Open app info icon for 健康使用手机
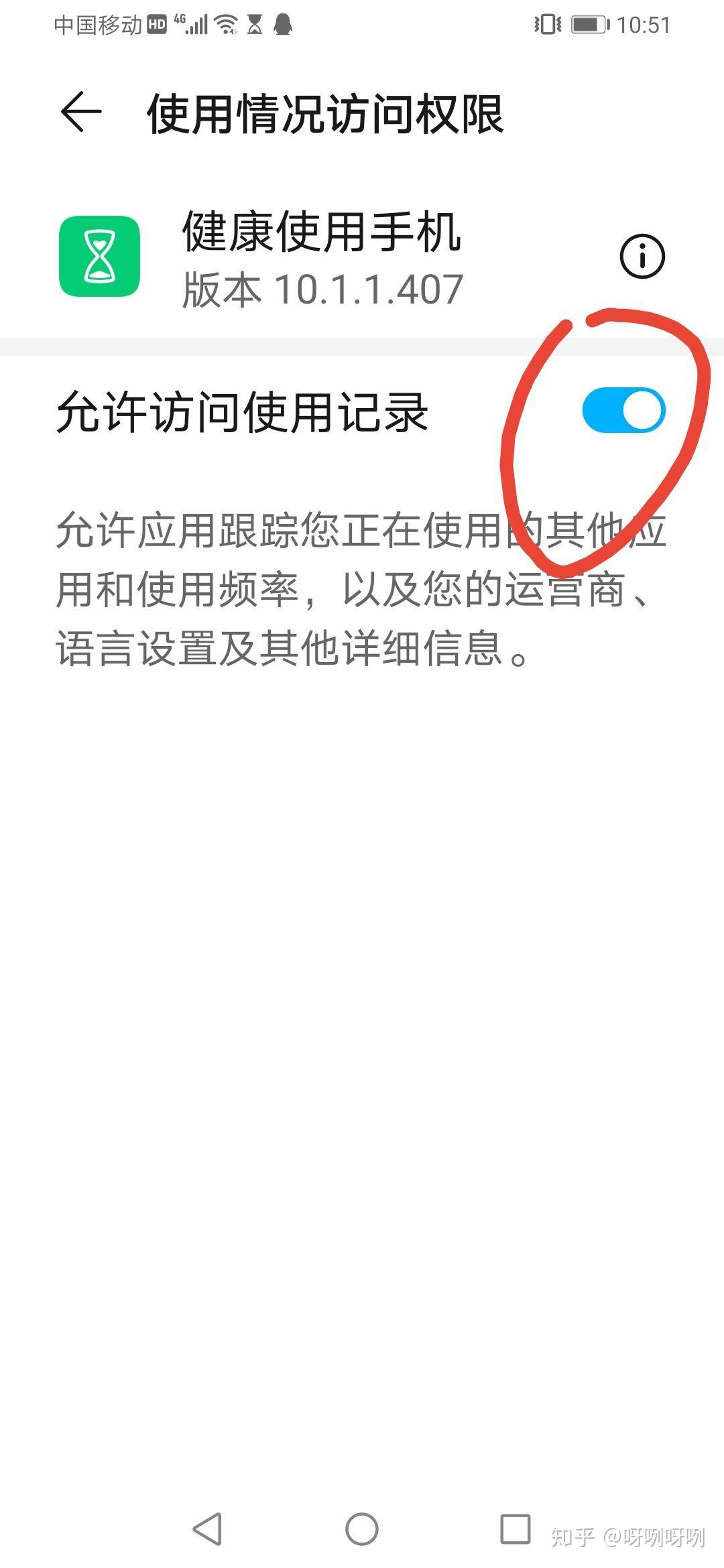The image size is (724, 1568). click(x=642, y=256)
